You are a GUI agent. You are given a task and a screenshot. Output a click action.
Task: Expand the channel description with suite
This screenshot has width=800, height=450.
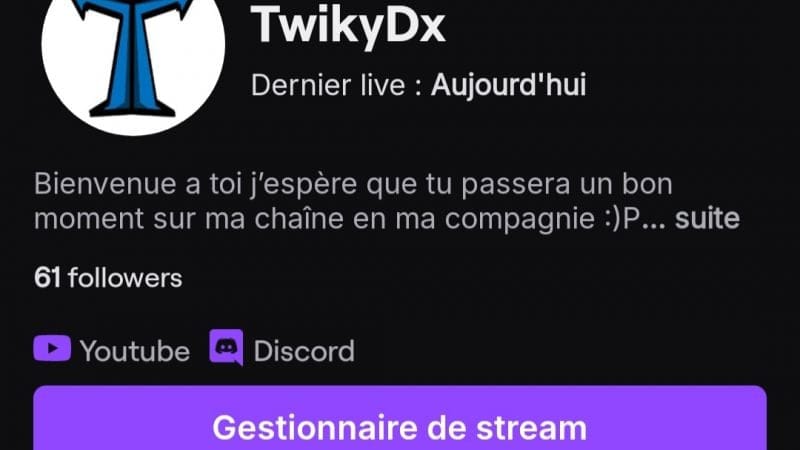pos(707,218)
